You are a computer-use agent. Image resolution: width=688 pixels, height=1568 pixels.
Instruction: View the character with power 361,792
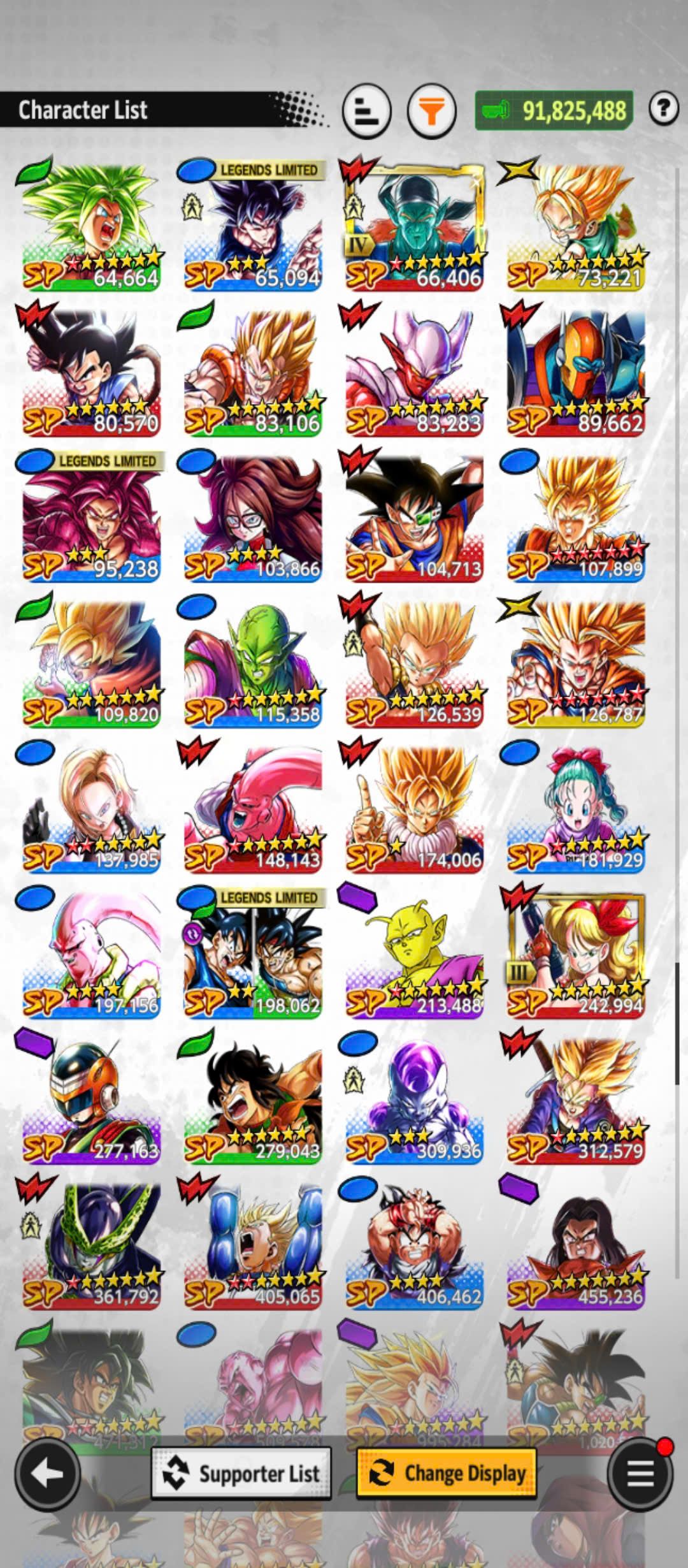90,1244
